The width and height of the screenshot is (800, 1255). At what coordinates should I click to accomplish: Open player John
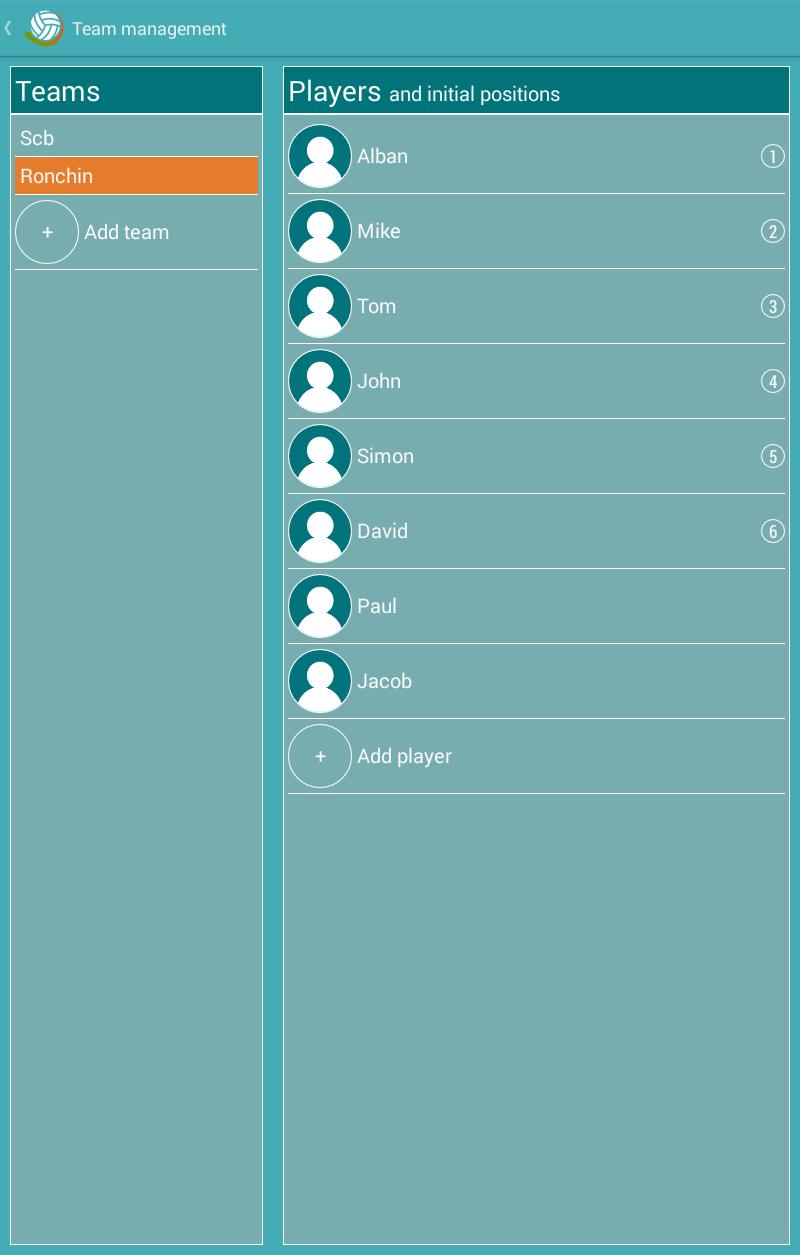click(536, 381)
